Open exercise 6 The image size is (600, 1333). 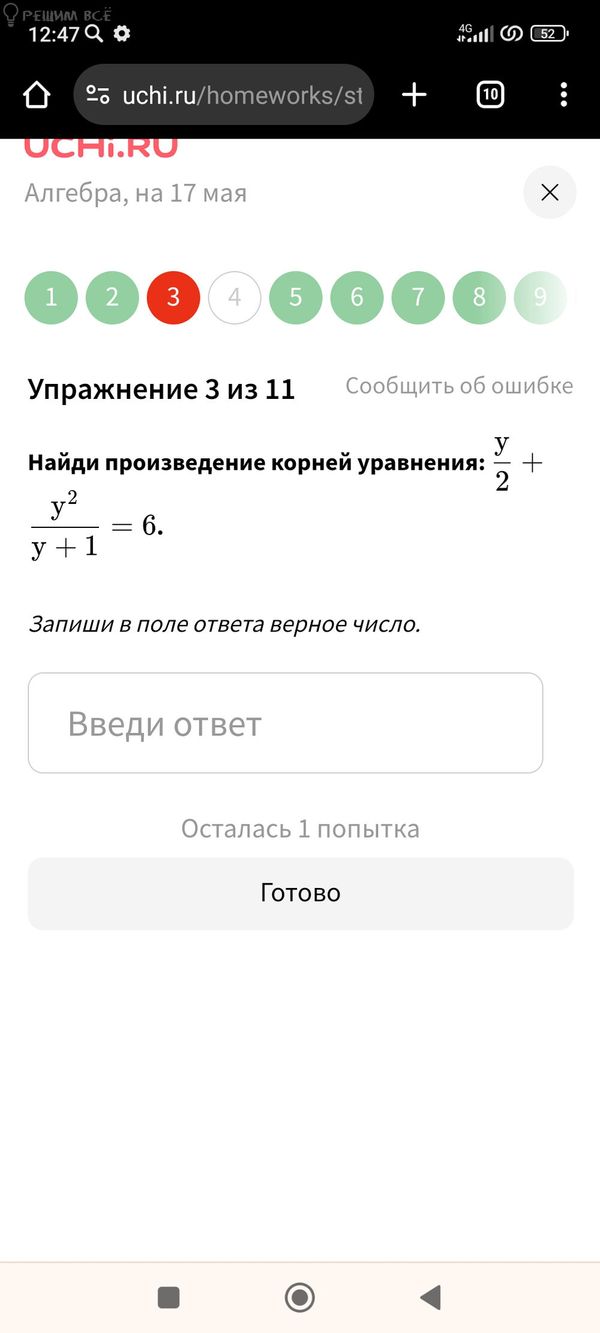pos(357,297)
